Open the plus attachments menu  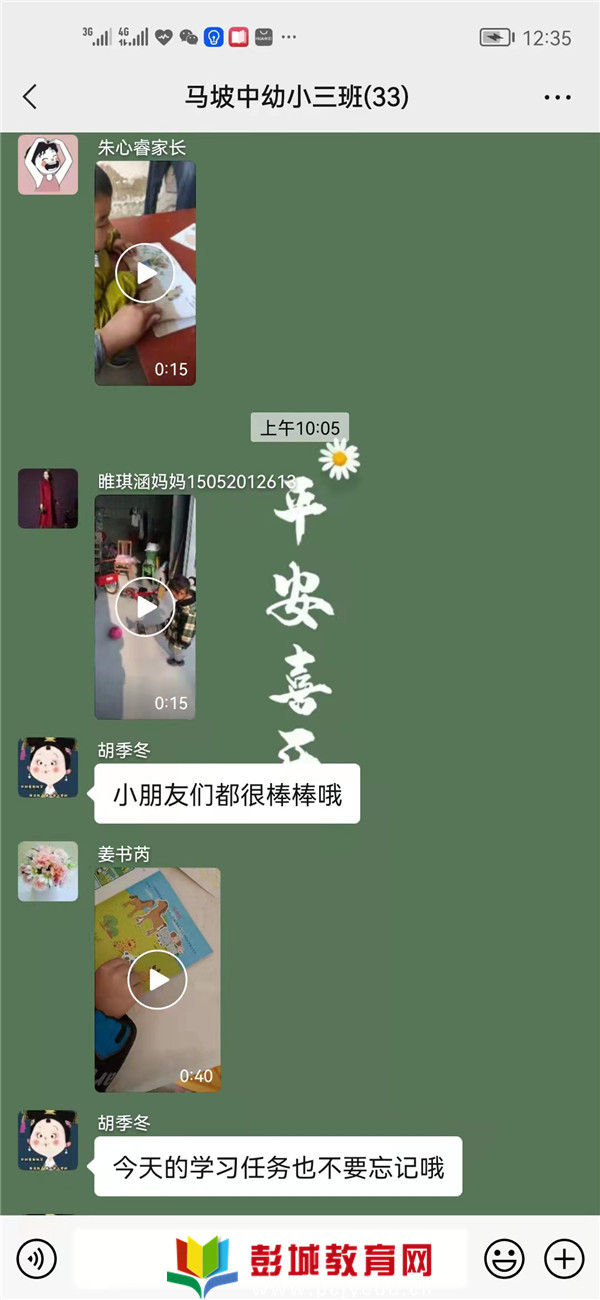click(564, 1258)
